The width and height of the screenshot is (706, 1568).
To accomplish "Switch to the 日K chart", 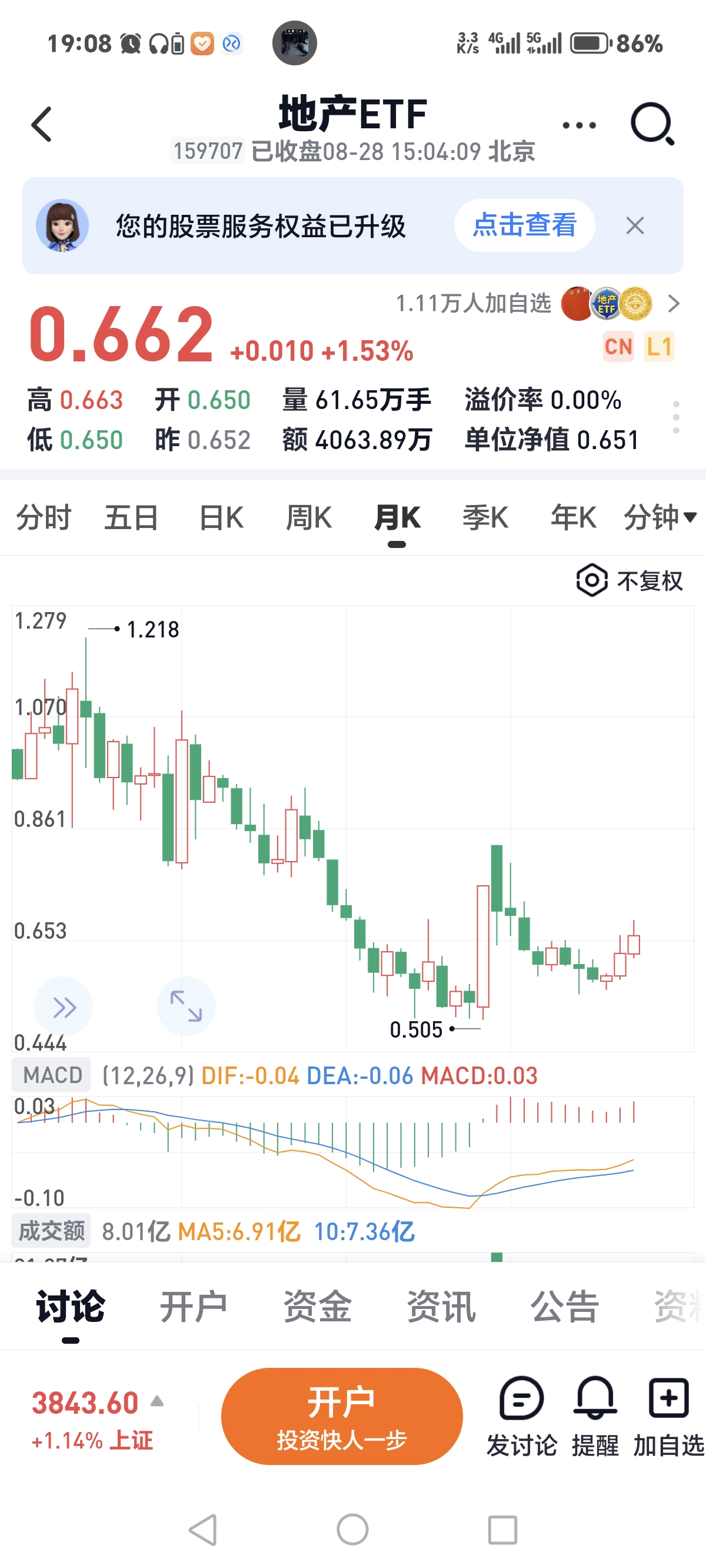I will 222,518.
